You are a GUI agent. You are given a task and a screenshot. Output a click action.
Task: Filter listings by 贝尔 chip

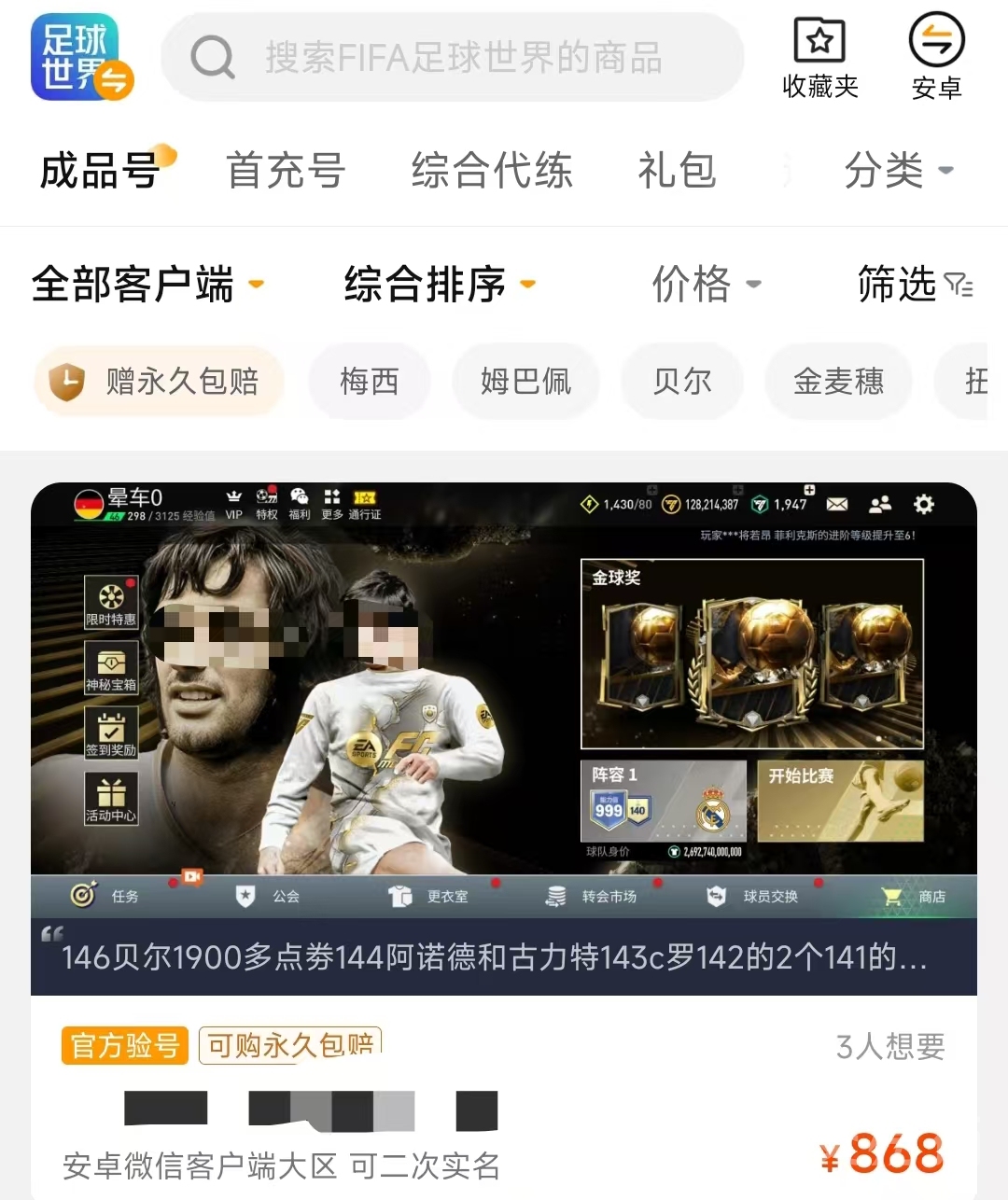point(682,382)
